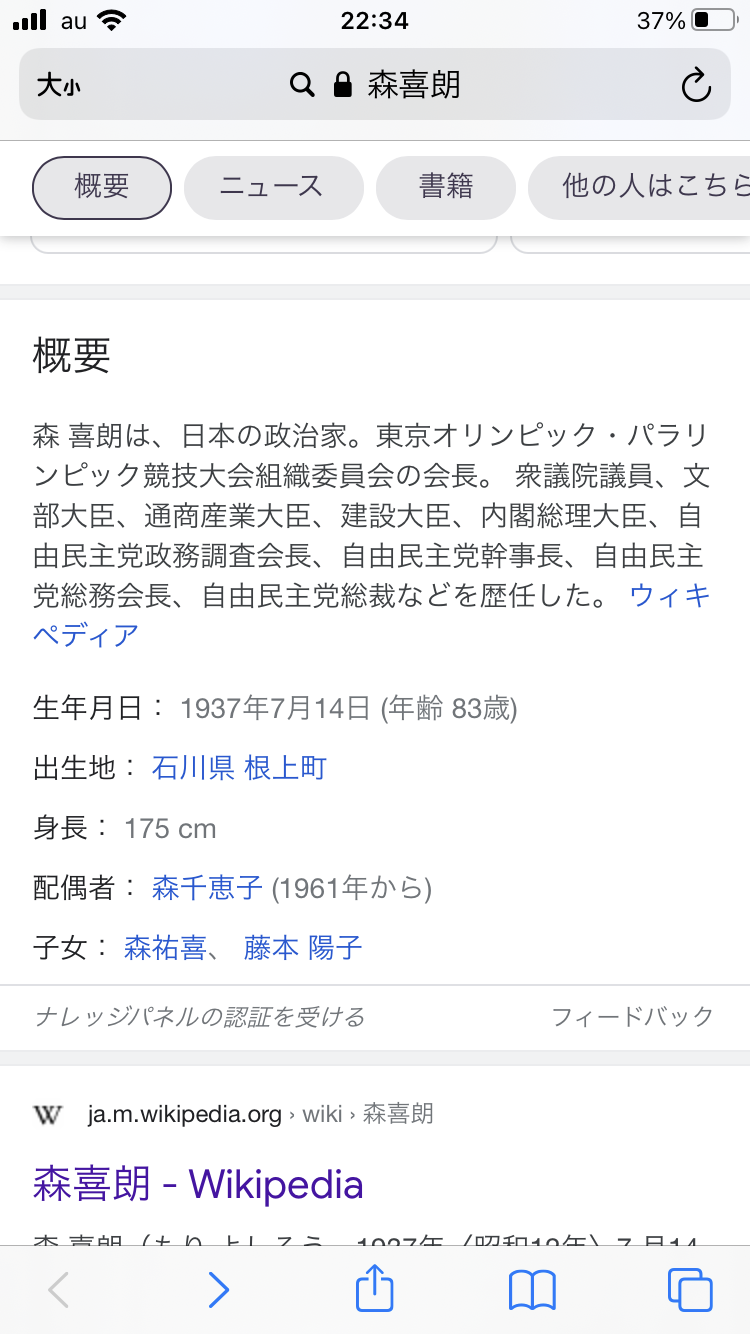The image size is (750, 1334).
Task: Open the spouse link 森千恵子
Action: (x=207, y=888)
